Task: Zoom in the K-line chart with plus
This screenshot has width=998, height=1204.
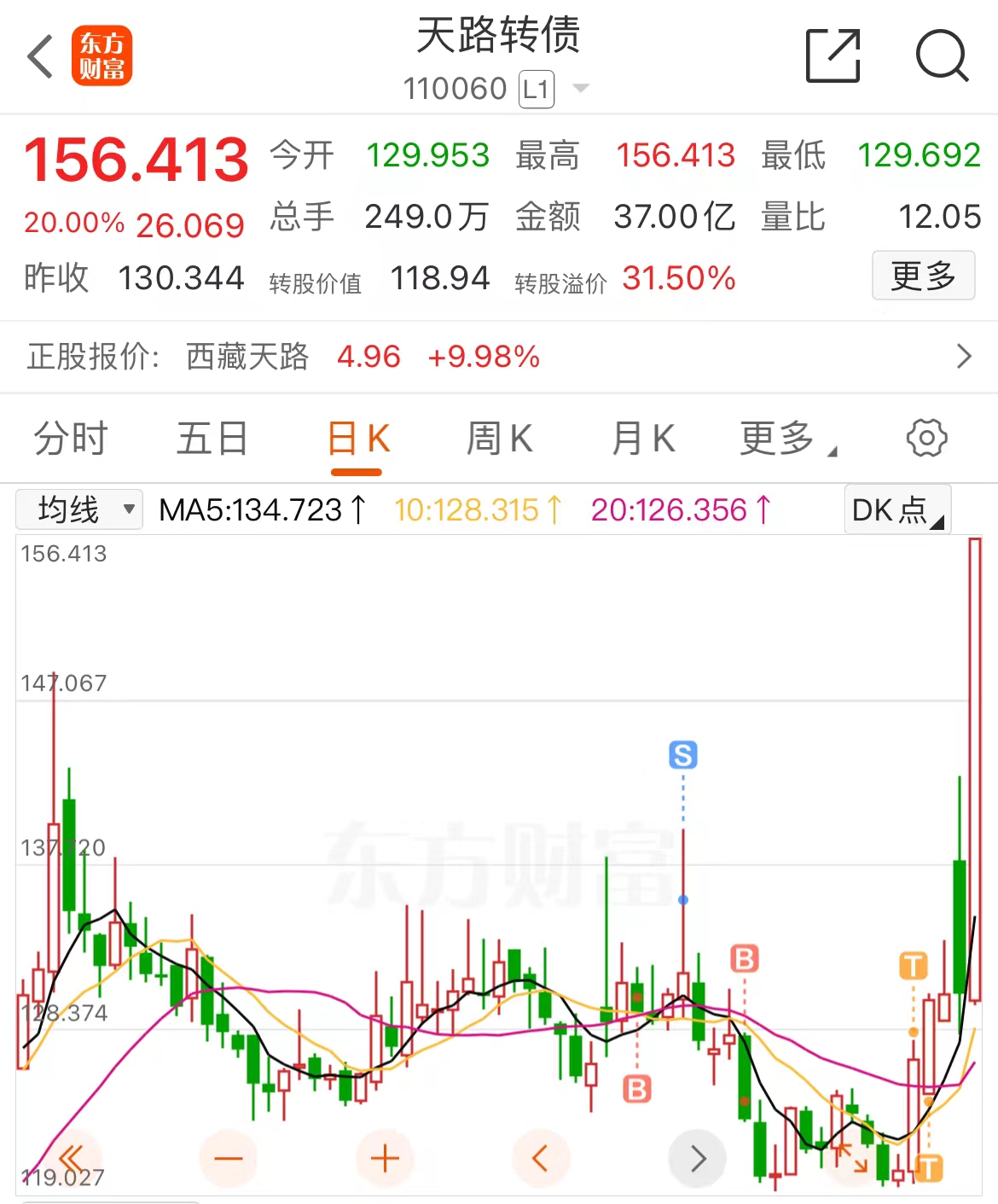Action: [385, 1158]
